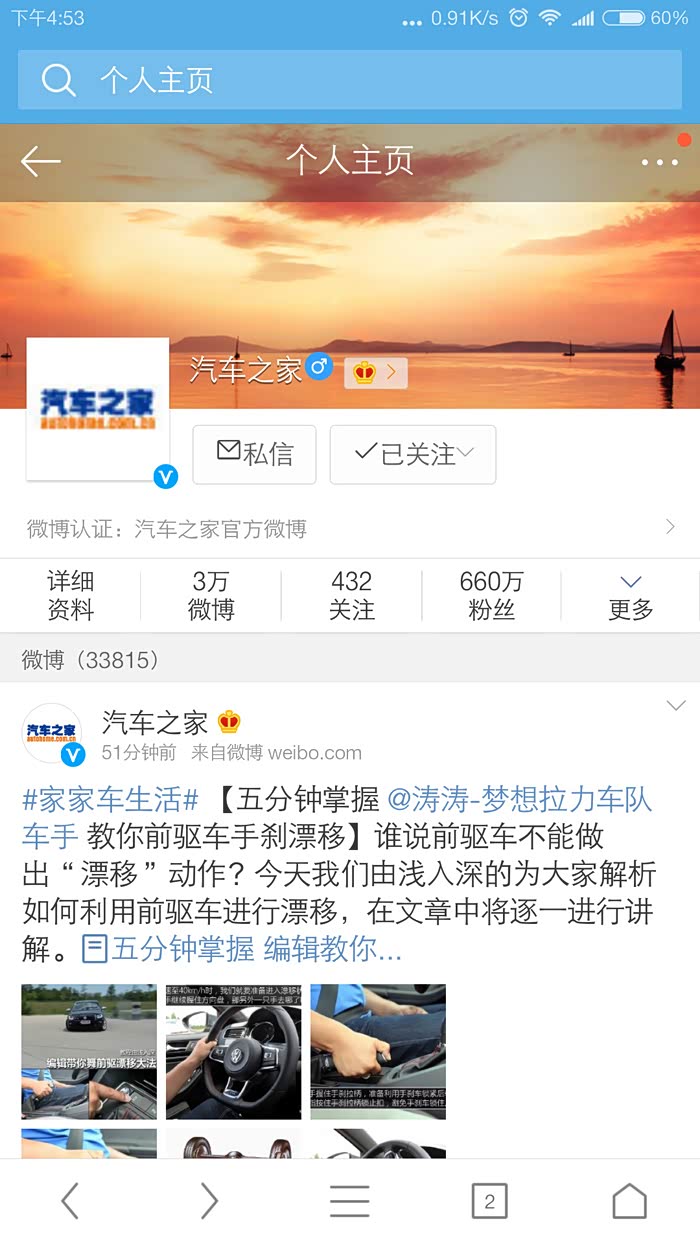
Task: Expand the 已关注 follow options
Action: (413, 455)
